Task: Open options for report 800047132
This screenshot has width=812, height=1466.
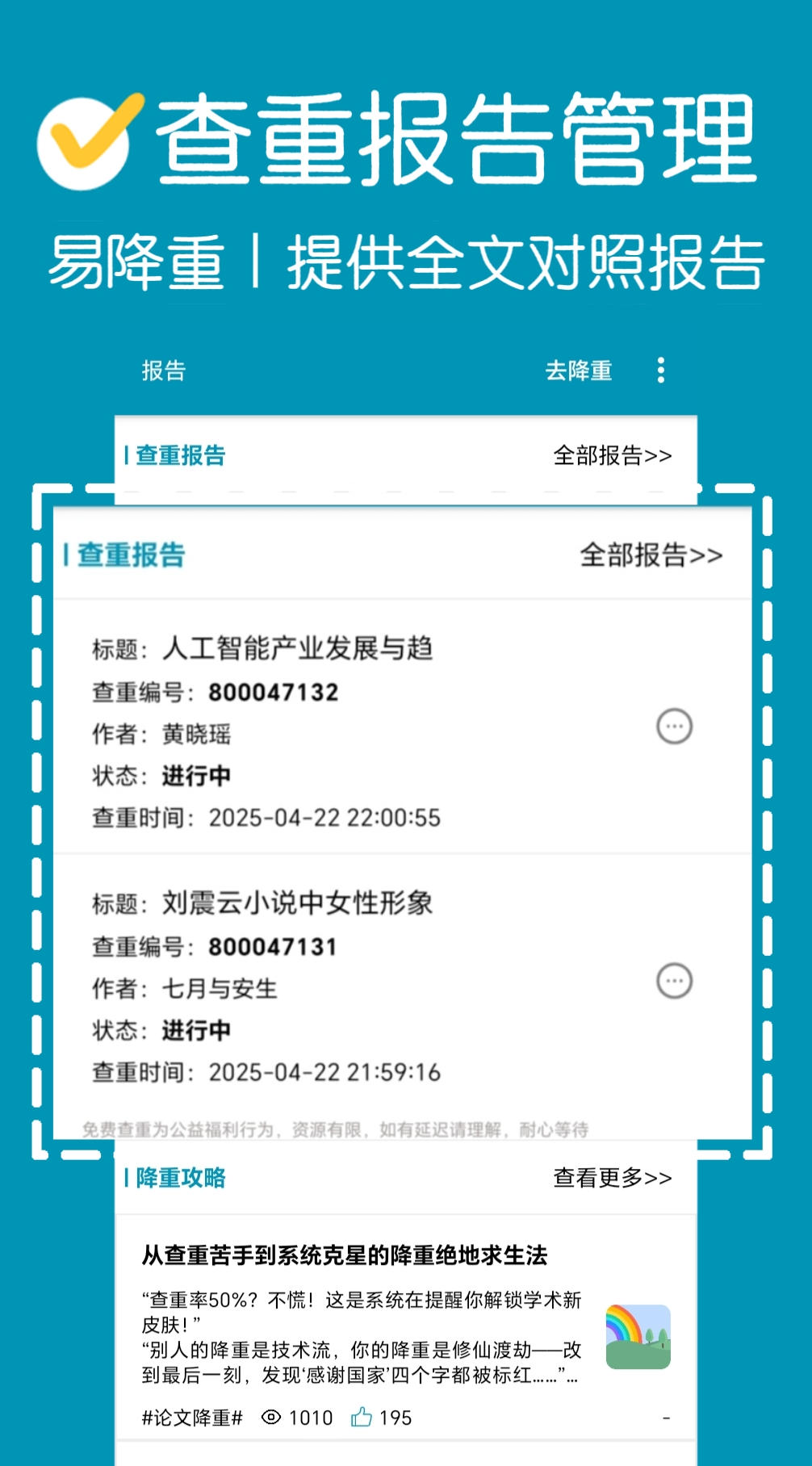Action: pyautogui.click(x=676, y=726)
